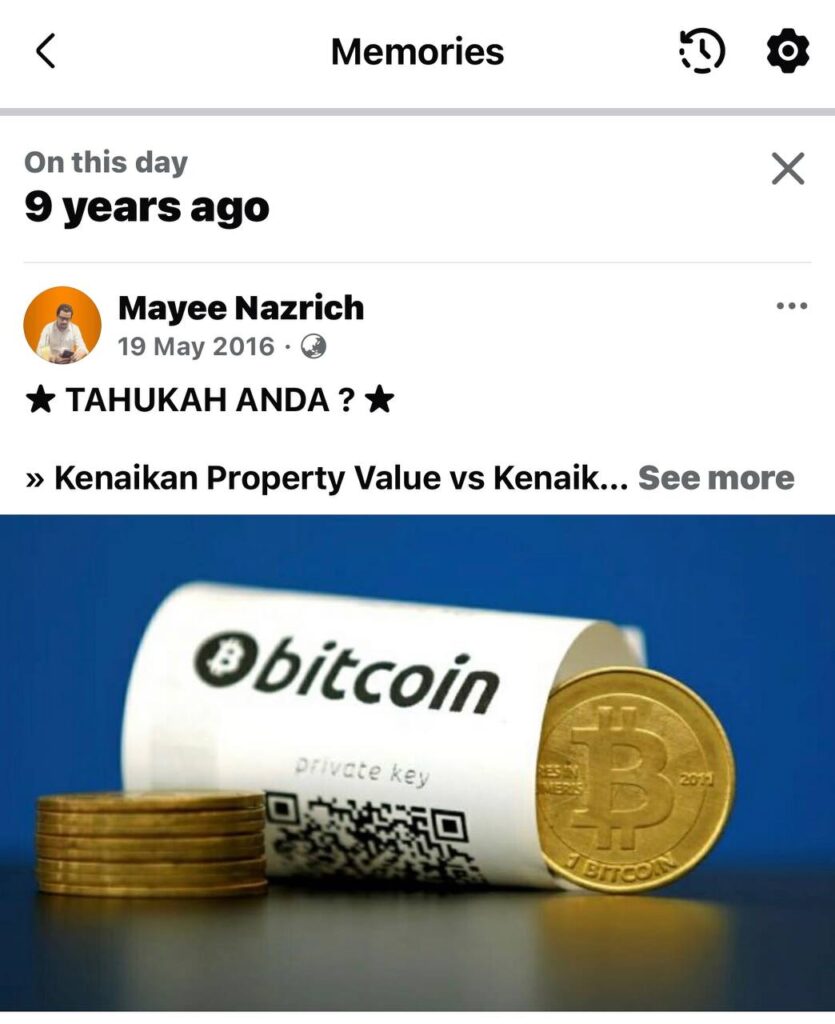Go back from Memories screen
The width and height of the screenshot is (835, 1024).
click(x=46, y=51)
